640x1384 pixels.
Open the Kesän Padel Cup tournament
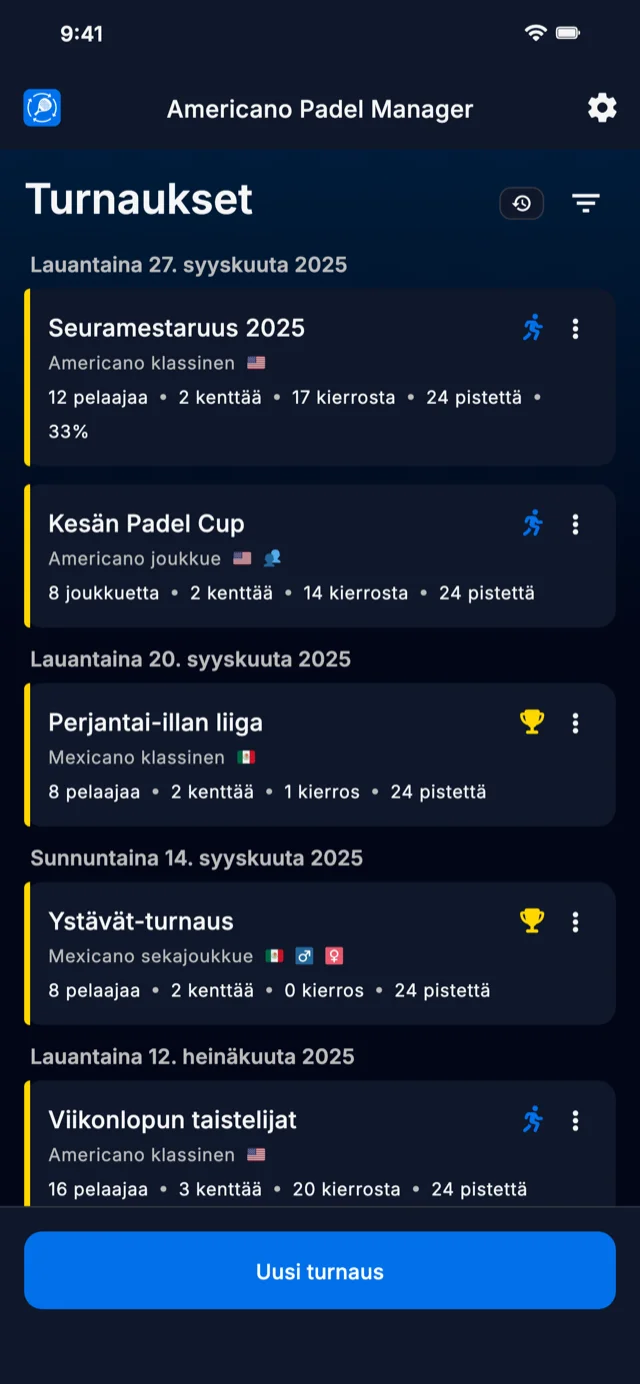280,556
